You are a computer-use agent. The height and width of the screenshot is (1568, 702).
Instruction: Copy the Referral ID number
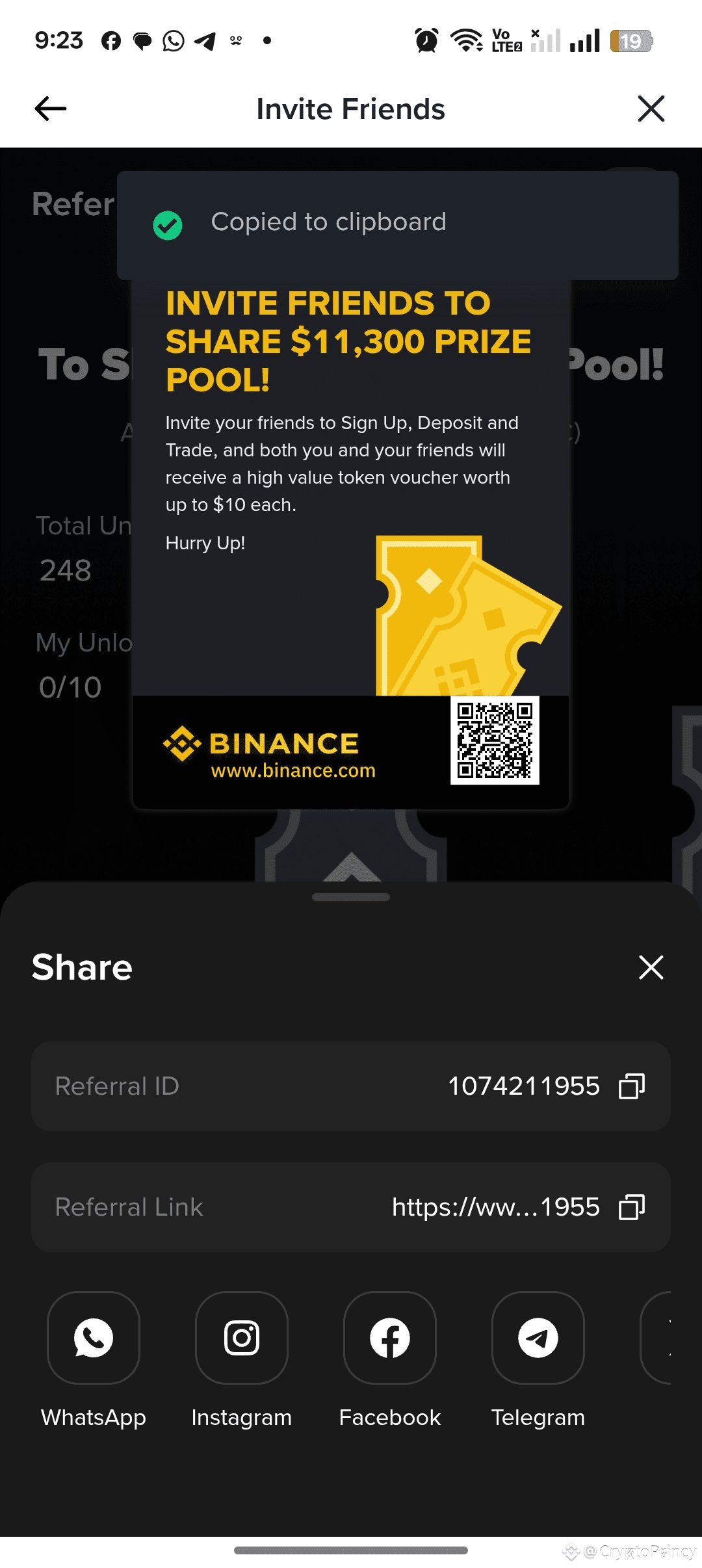(631, 1086)
